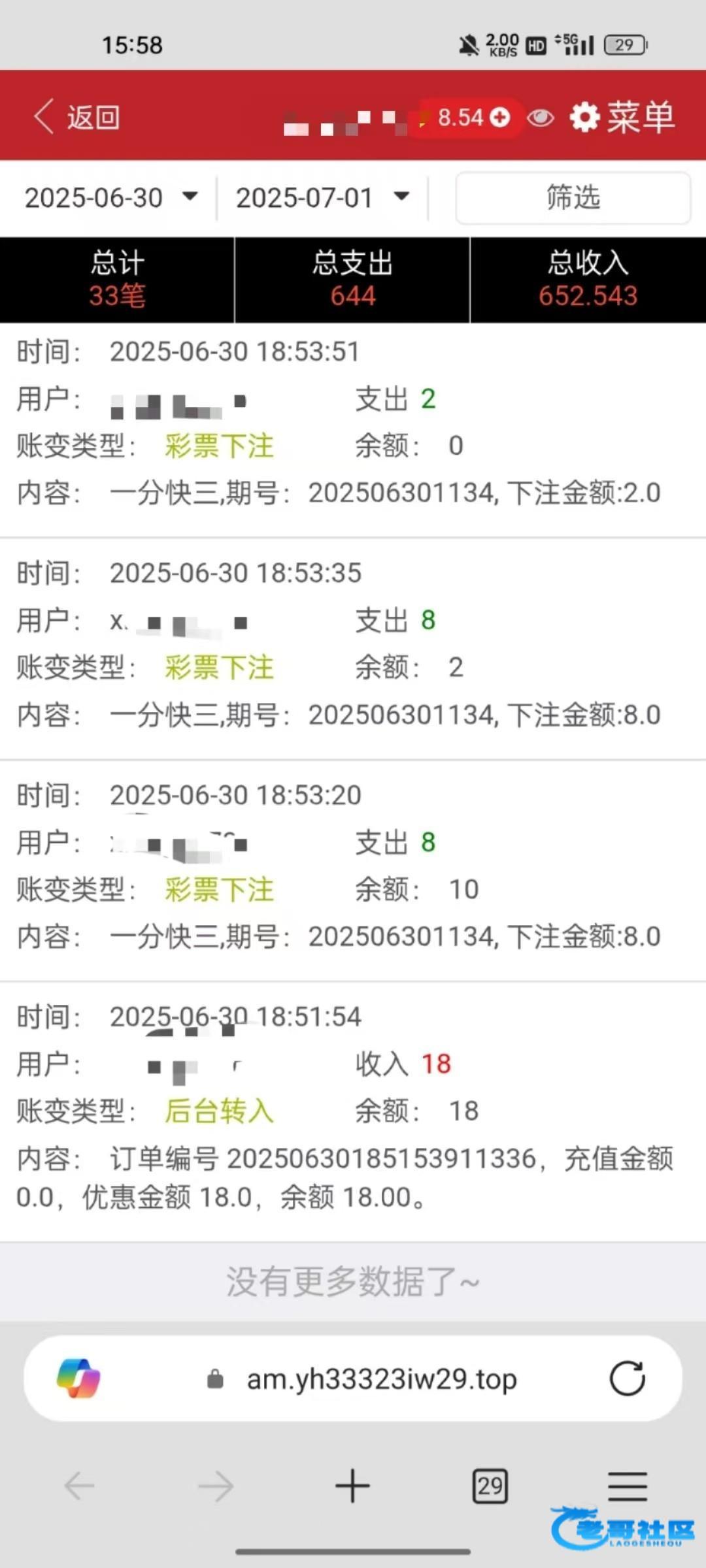Navigate back in the browser toolbar

80,1486
